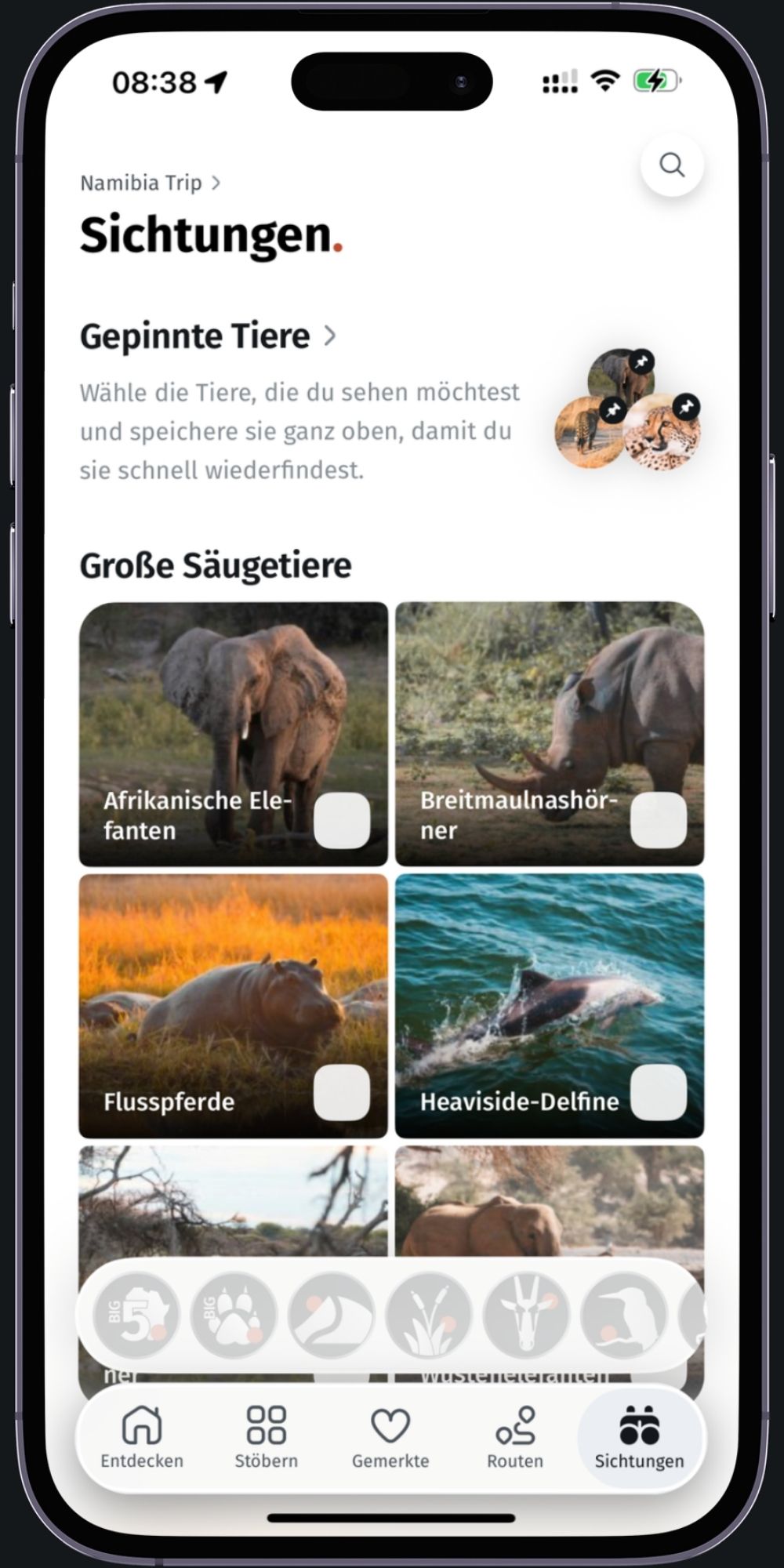784x1568 pixels.
Task: Check off Heaviside-Delfine sighting
Action: click(659, 1092)
